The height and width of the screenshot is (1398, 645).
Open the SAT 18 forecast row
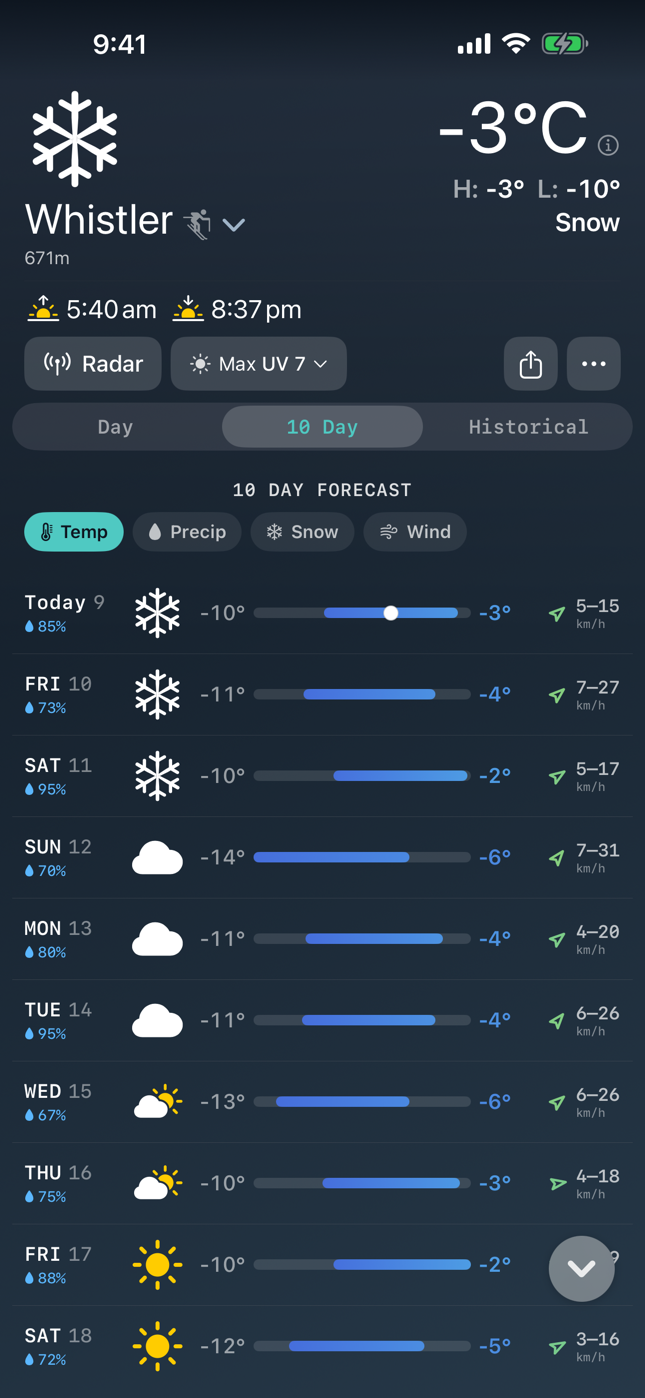[322, 1347]
